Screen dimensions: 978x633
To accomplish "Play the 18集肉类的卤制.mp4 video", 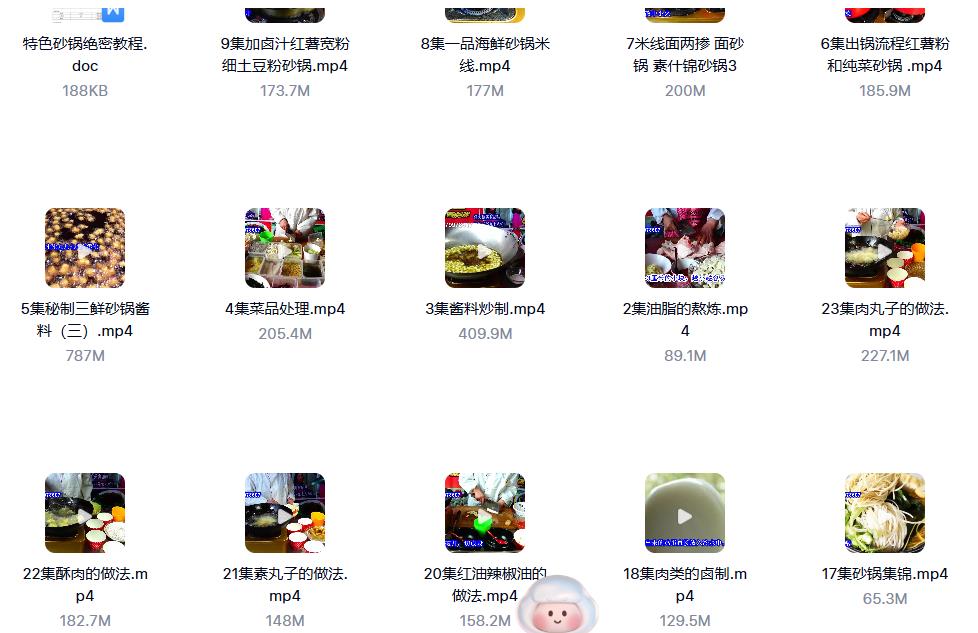I will (685, 513).
